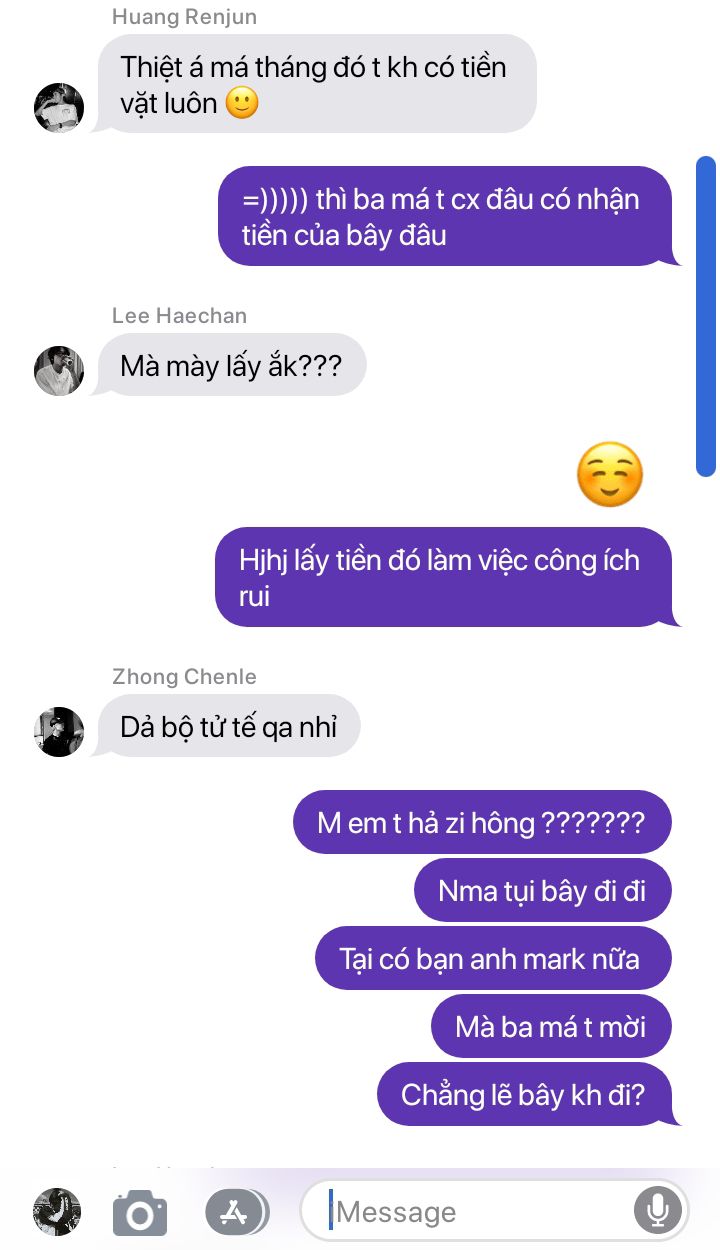This screenshot has height=1250, width=720.
Task: Open Zhong Chenle's contact avatar
Action: (59, 732)
